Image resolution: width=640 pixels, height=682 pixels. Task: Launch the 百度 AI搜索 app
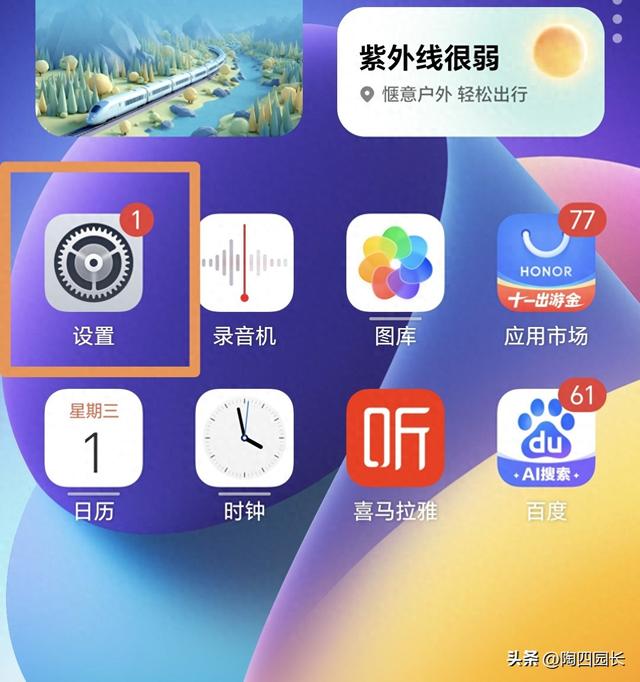coord(546,439)
